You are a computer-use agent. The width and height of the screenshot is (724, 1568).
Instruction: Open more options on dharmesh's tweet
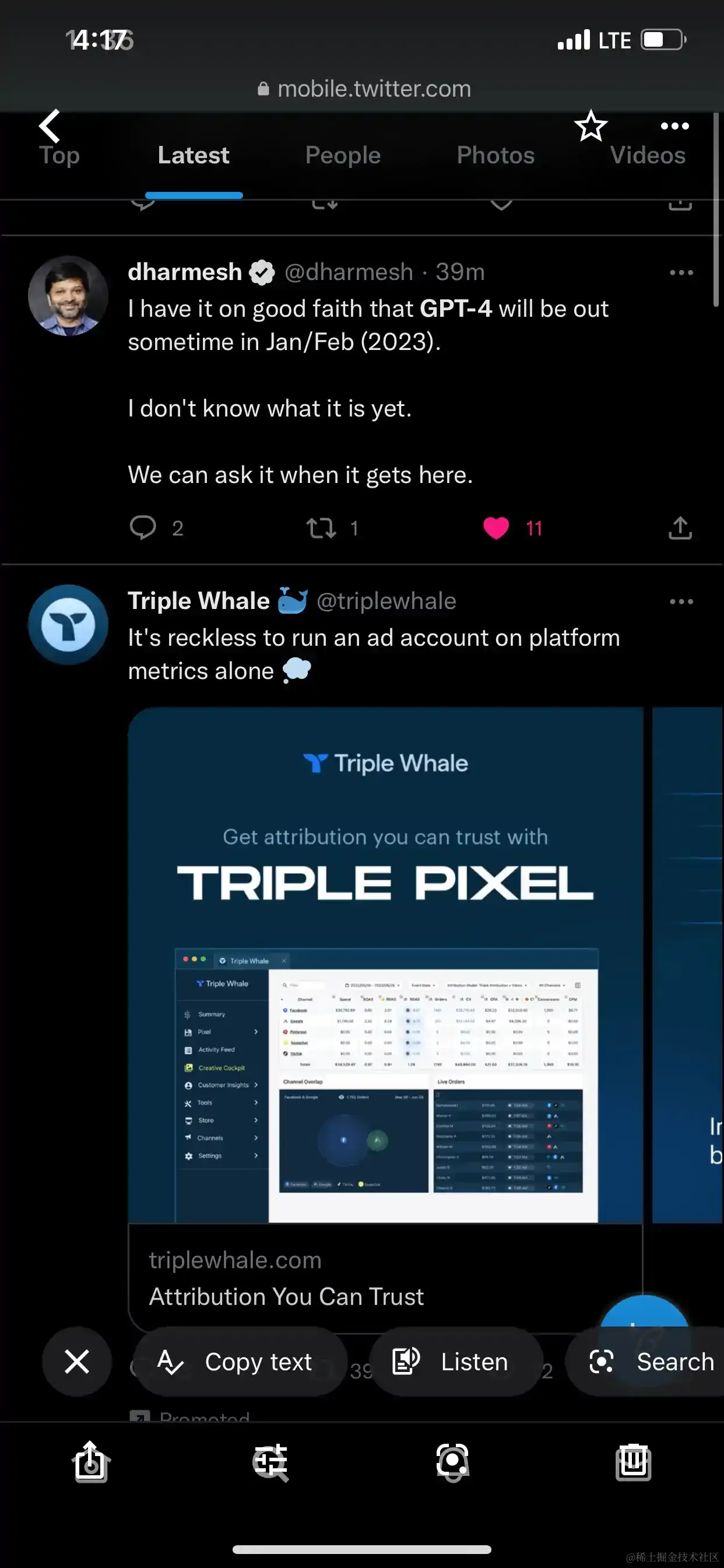681,272
